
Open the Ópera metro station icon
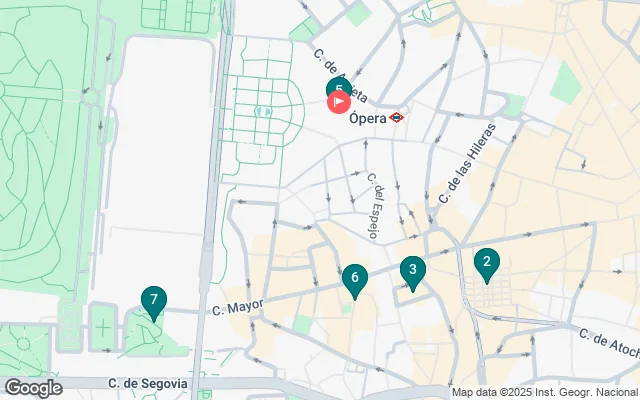(x=397, y=116)
